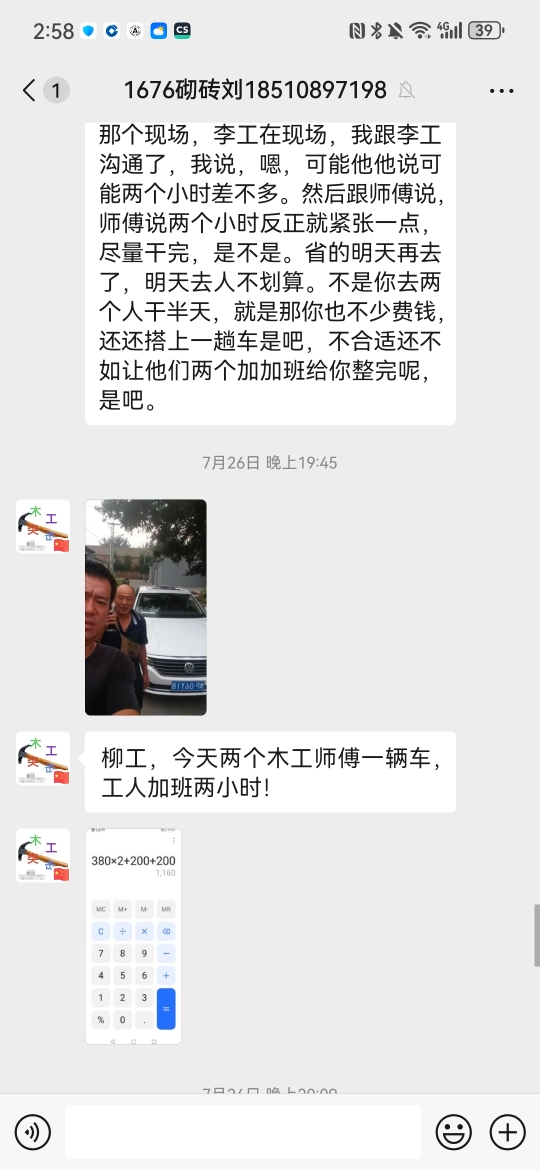View the calculator screenshot image

click(x=134, y=936)
